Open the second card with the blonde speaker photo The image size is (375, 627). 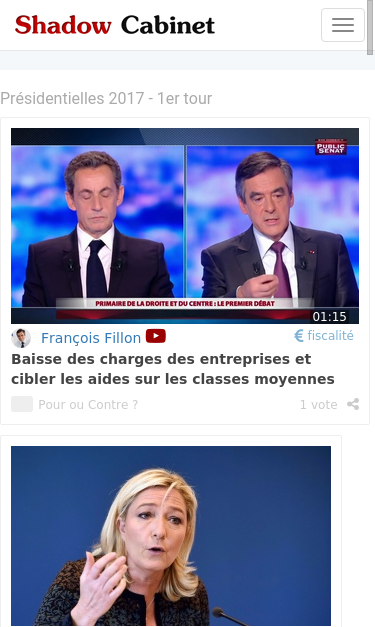[171, 536]
